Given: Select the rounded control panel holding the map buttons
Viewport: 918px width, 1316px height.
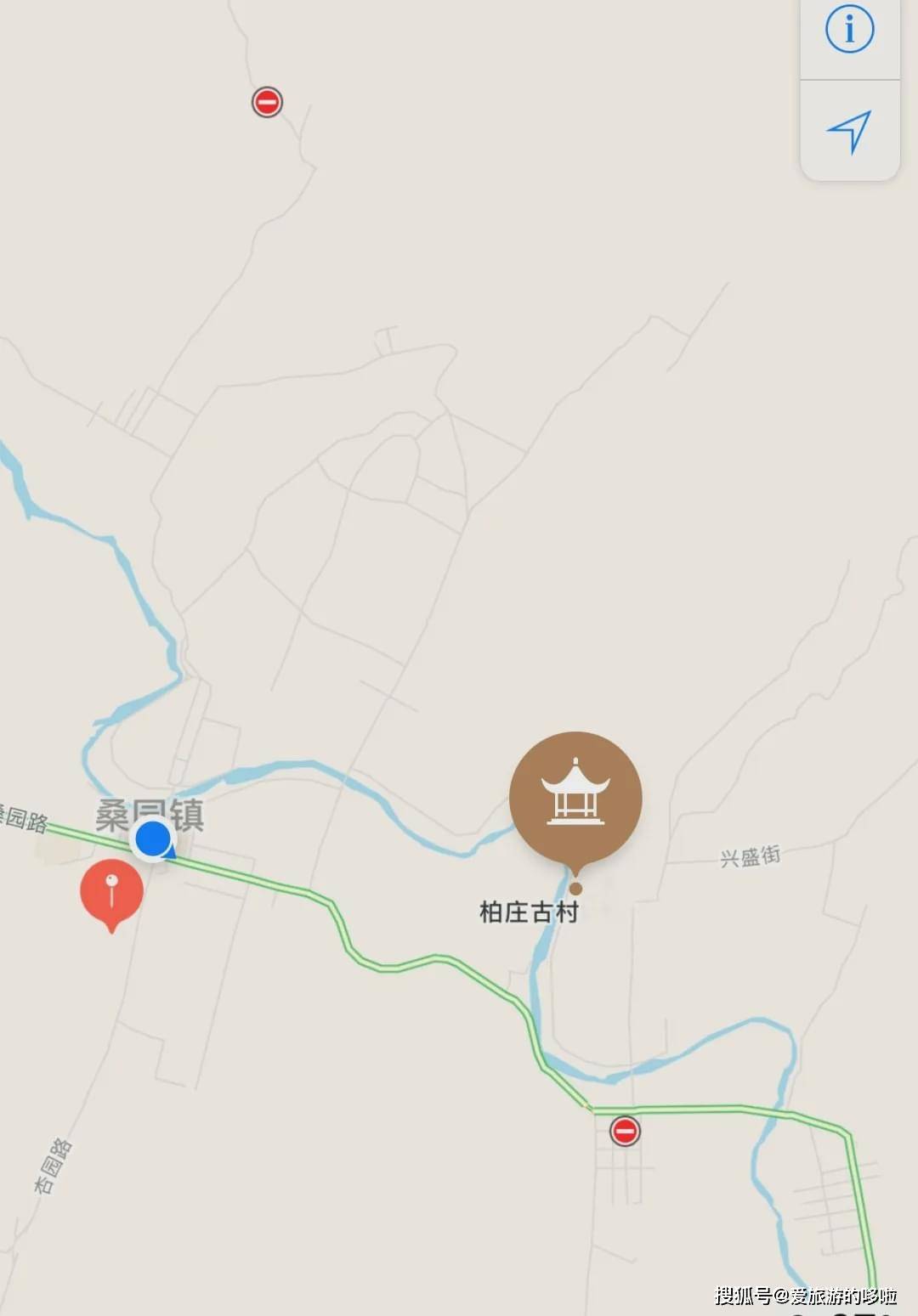Looking at the screenshot, I should pyautogui.click(x=848, y=89).
